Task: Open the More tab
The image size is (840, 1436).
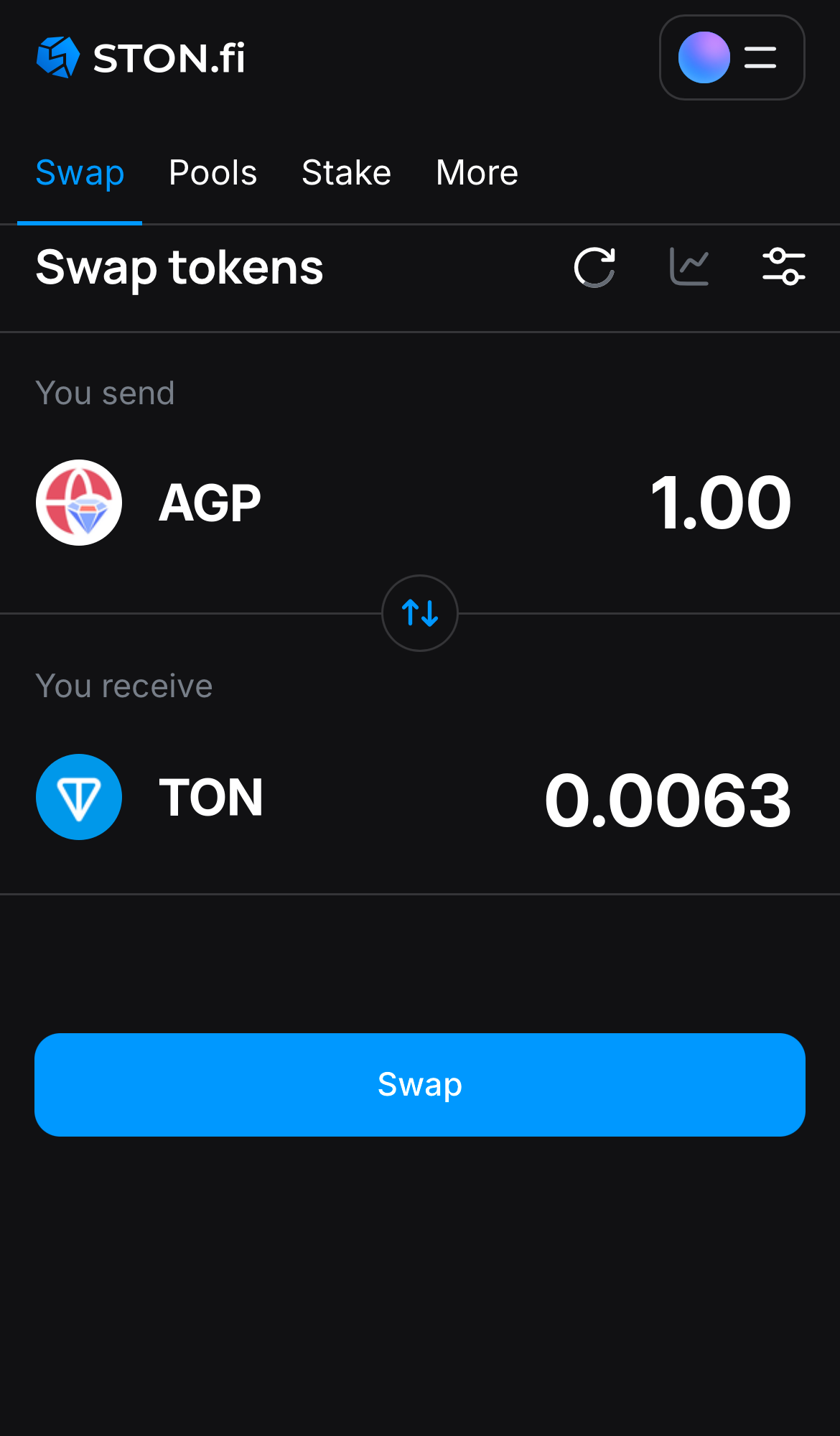Action: click(x=477, y=173)
